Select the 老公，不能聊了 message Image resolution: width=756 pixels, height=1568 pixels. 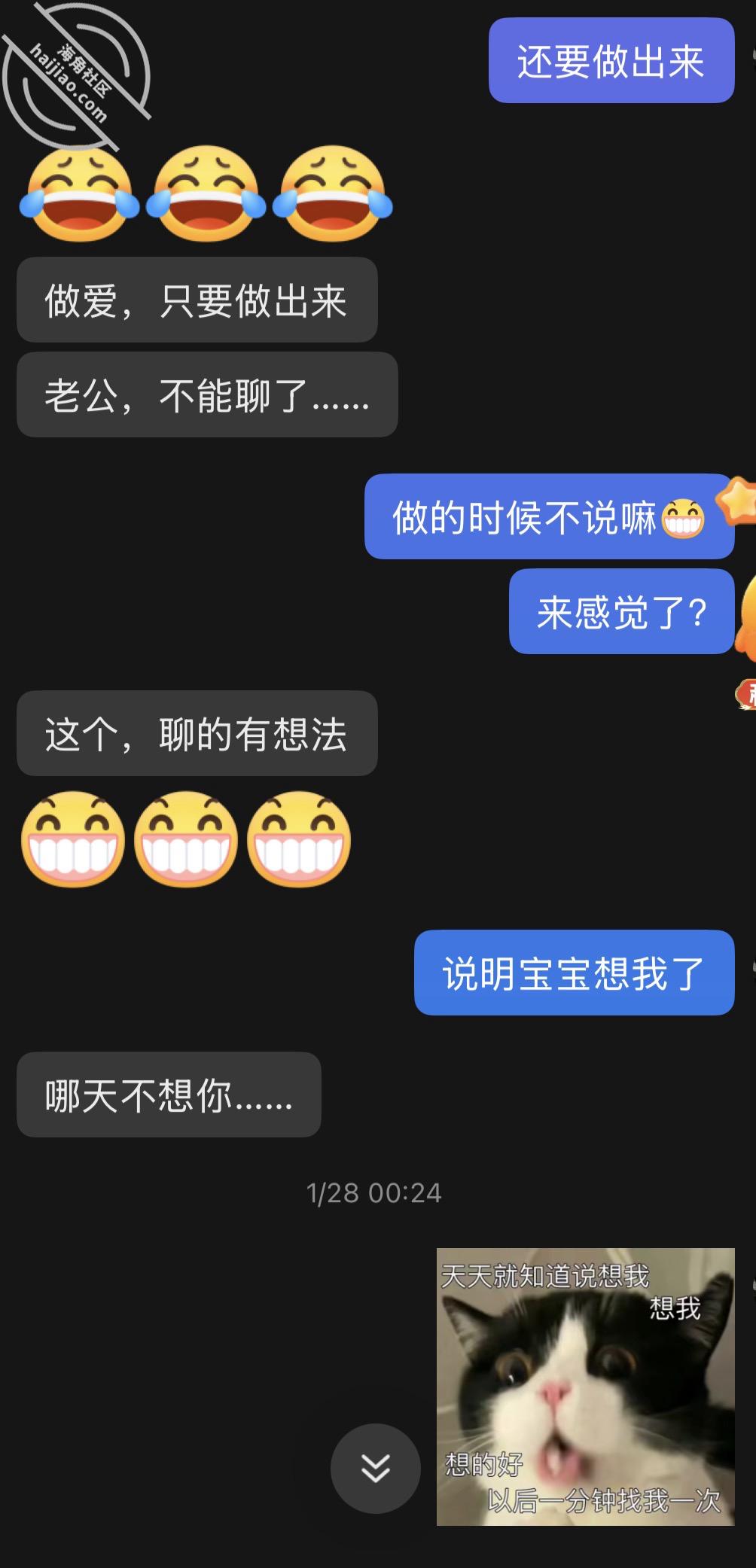pos(206,395)
